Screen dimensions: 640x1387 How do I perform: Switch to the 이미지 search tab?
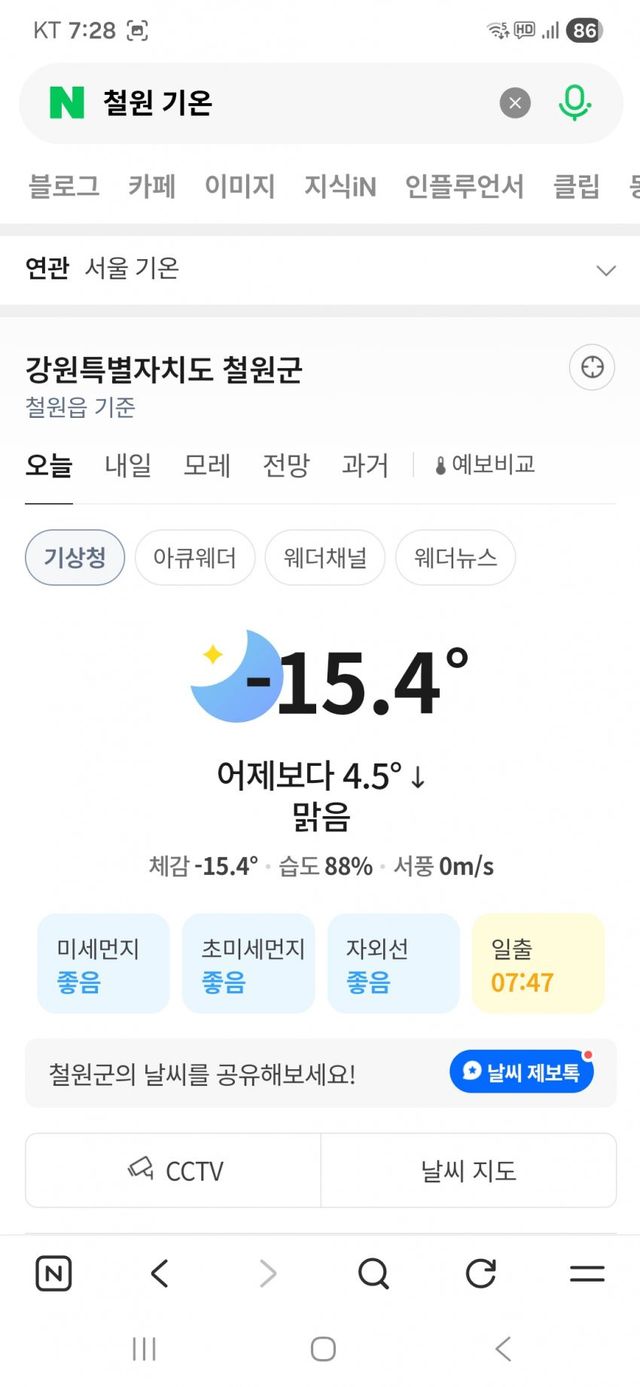click(x=240, y=186)
